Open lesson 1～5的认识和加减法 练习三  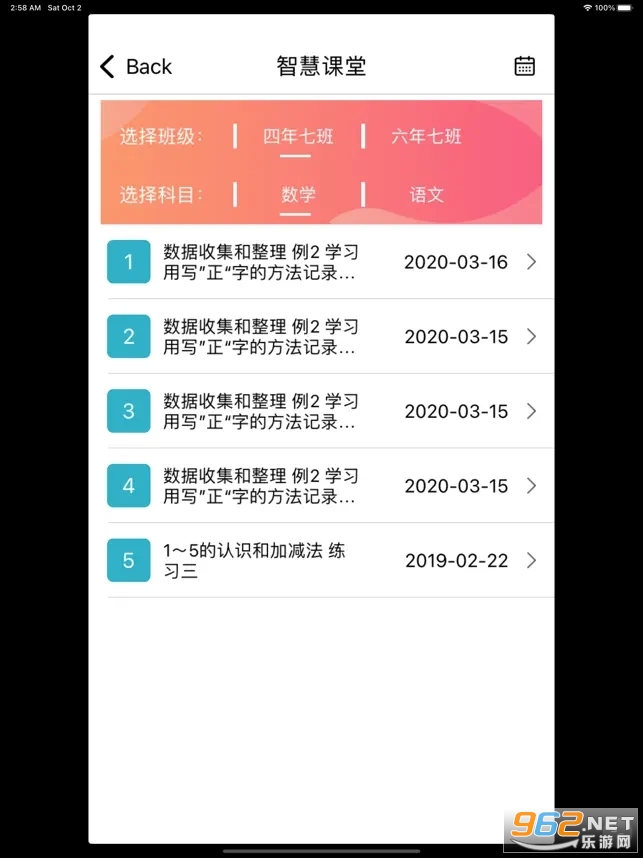330,561
